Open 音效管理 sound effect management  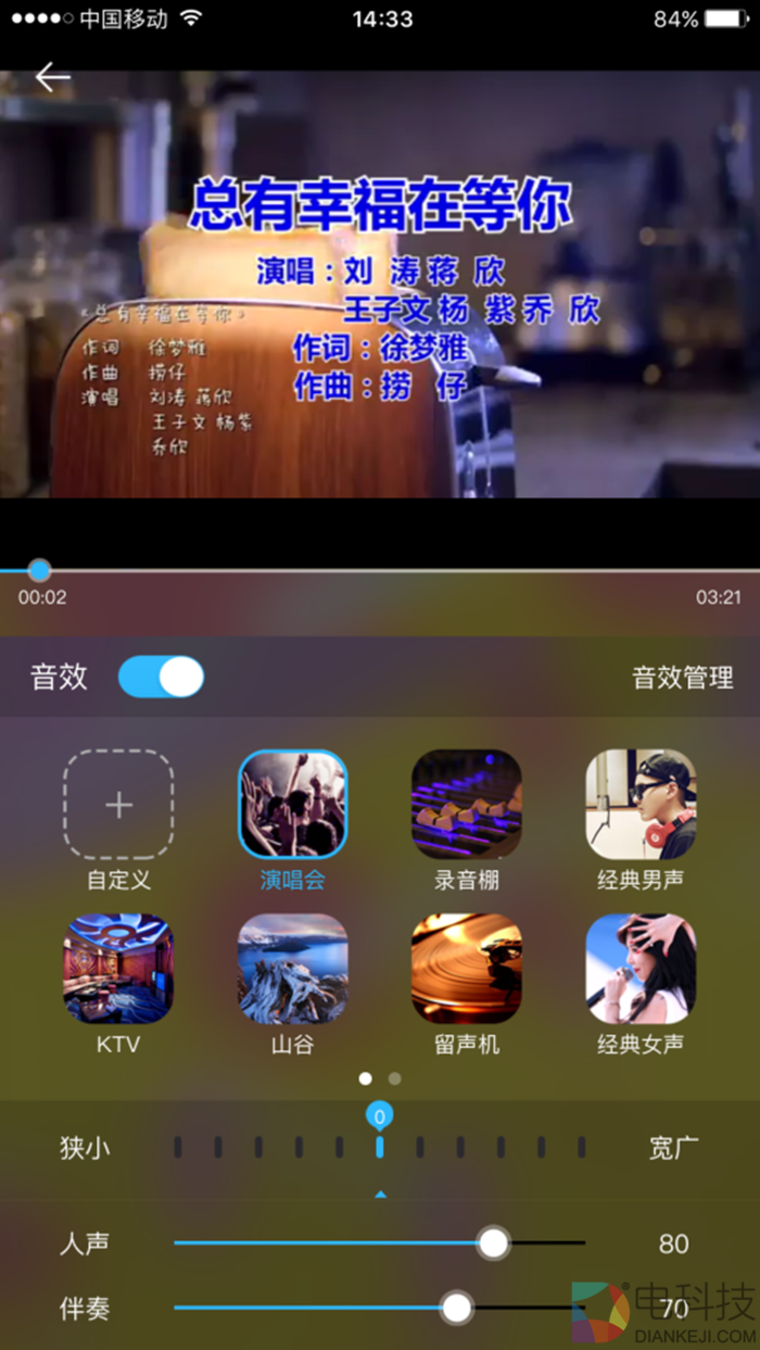pyautogui.click(x=682, y=677)
